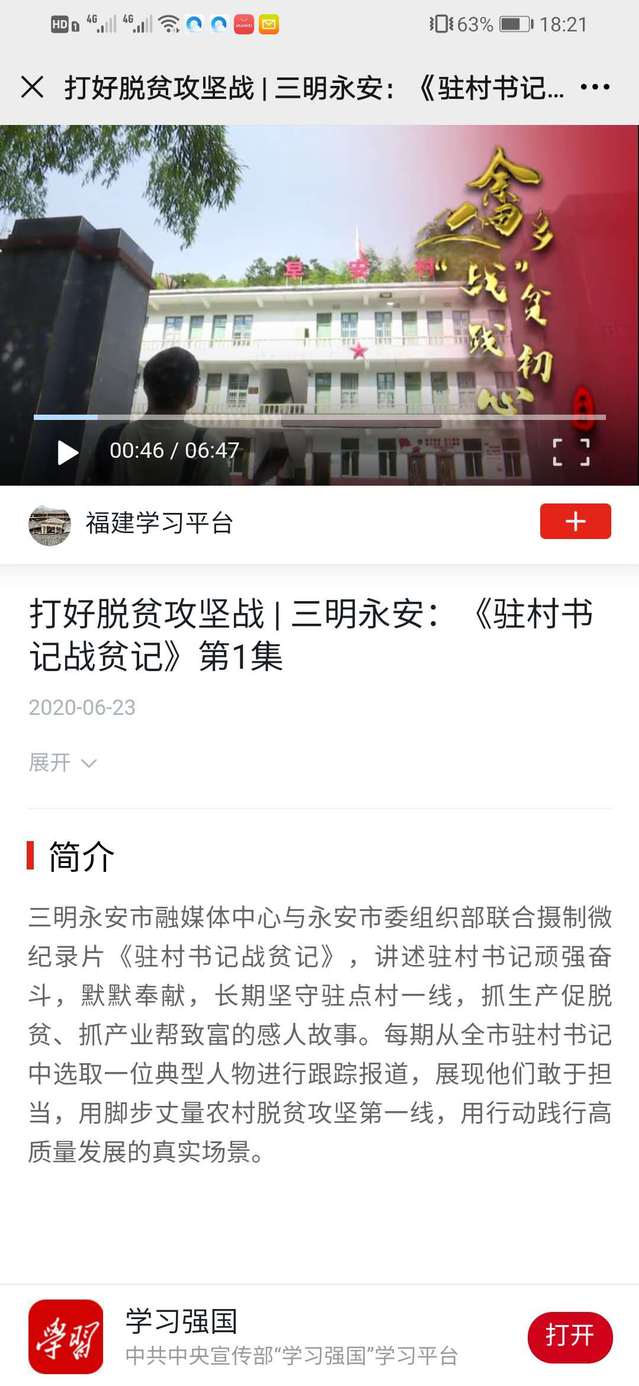Image resolution: width=639 pixels, height=1386 pixels.
Task: Play the video
Action: pos(67,452)
